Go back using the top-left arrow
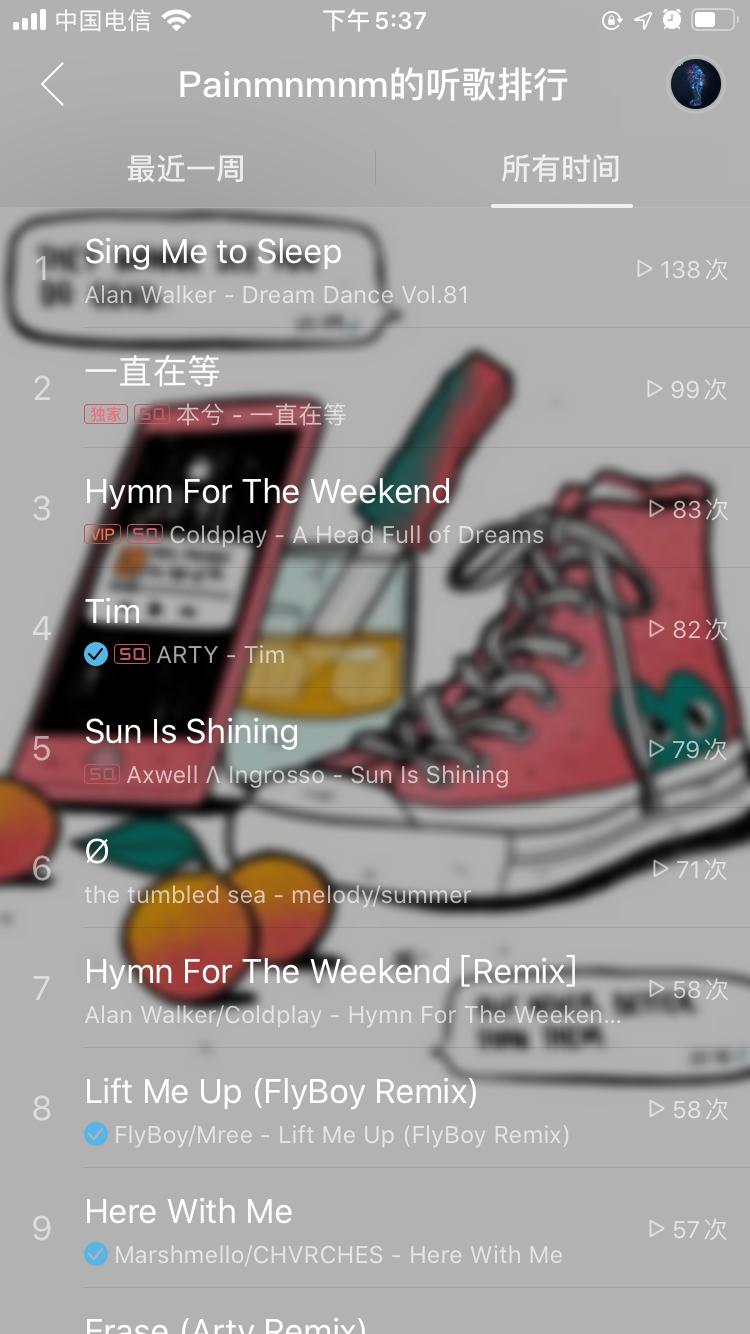 [x=52, y=85]
